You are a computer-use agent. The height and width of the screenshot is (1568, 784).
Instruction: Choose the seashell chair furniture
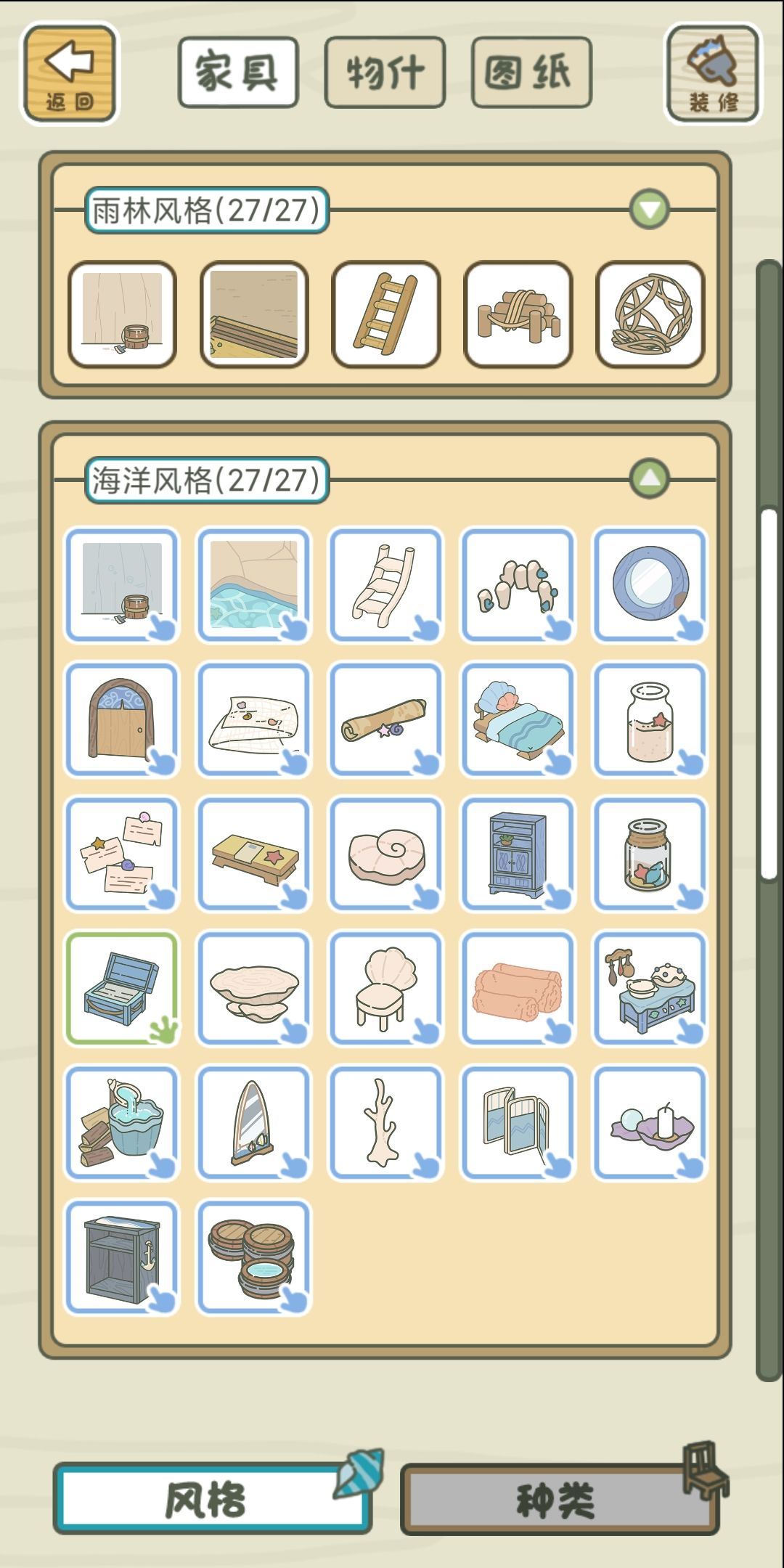386,989
